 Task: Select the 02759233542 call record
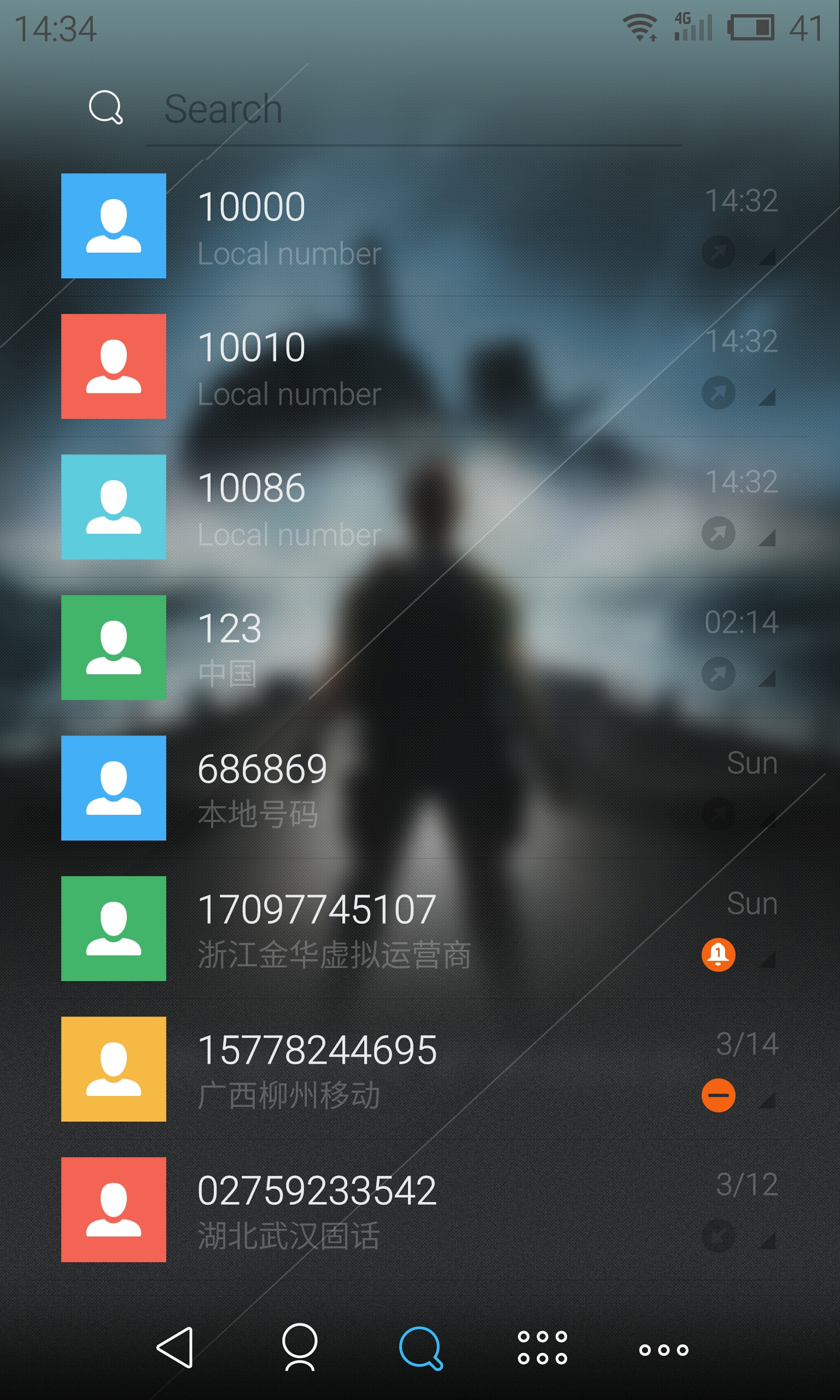pyautogui.click(x=420, y=1209)
